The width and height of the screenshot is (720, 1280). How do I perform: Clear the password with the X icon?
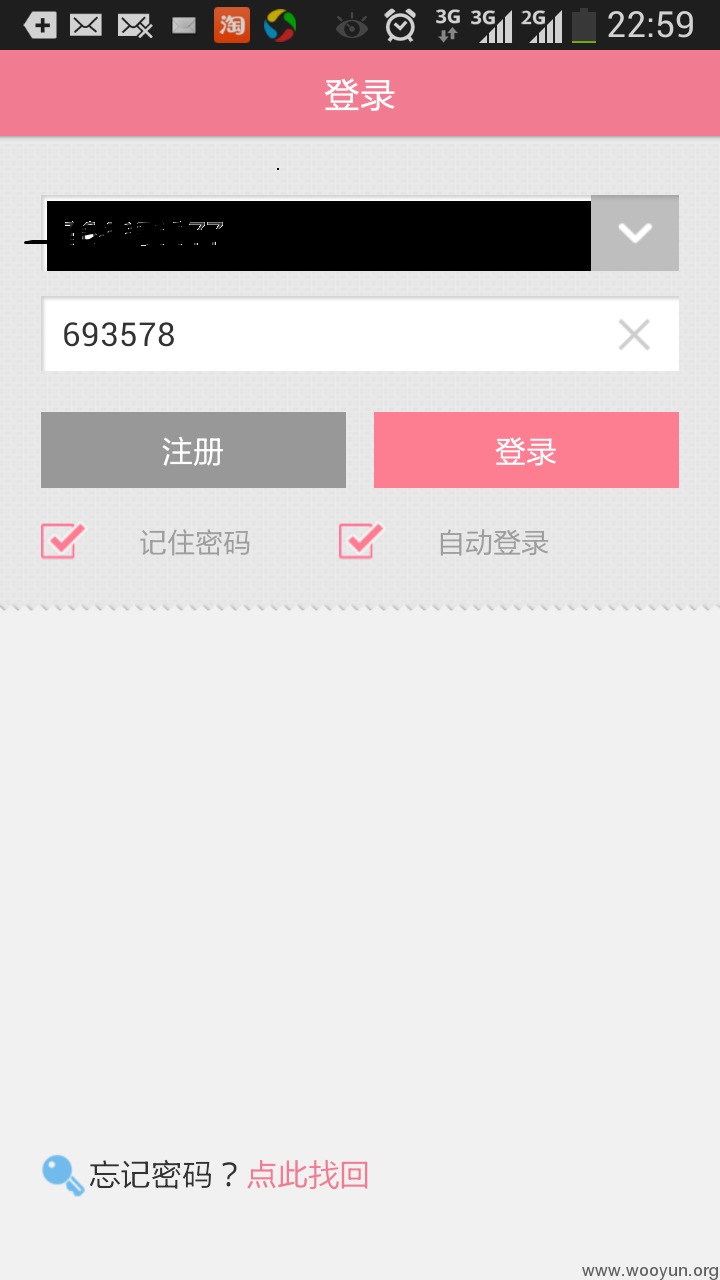pos(634,334)
